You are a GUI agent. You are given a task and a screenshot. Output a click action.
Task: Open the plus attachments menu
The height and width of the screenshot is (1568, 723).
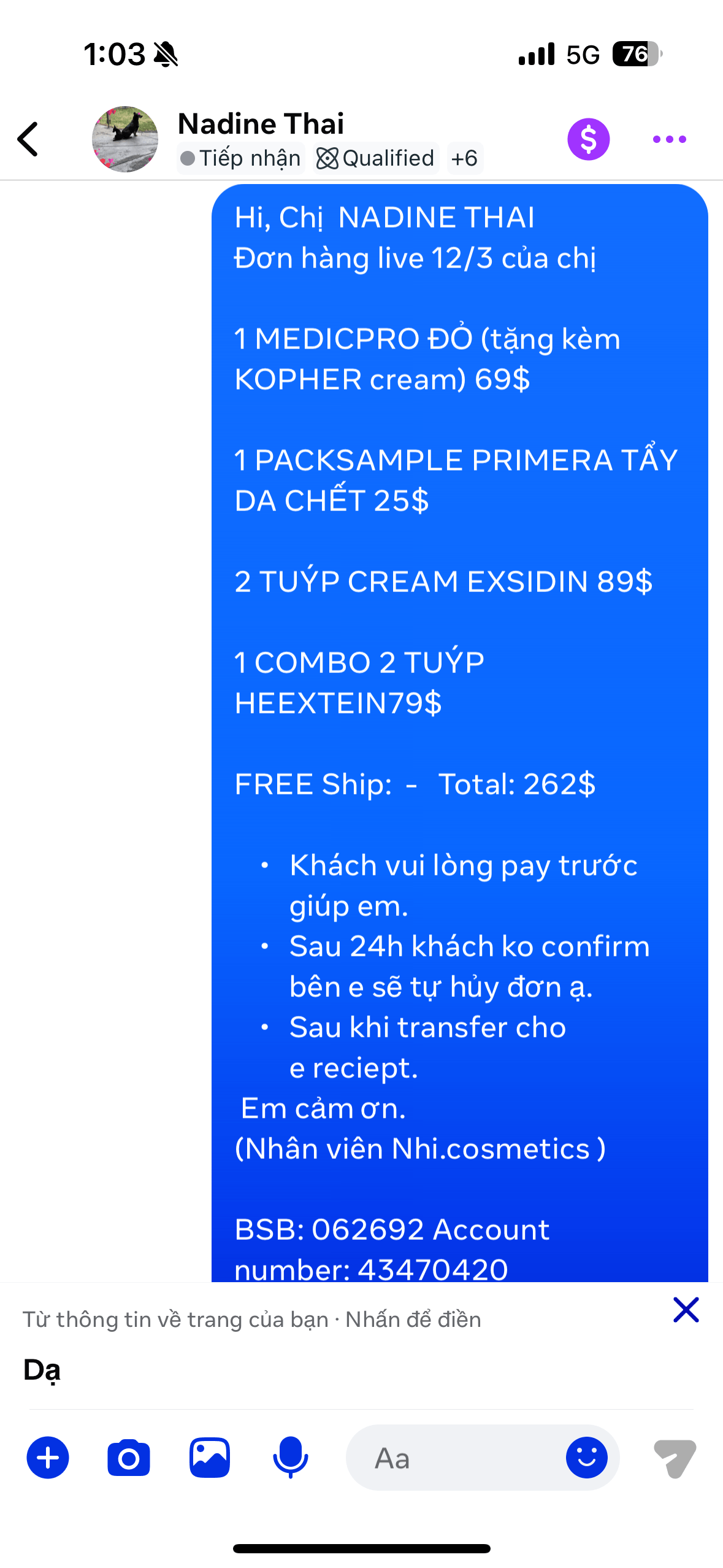[48, 1458]
